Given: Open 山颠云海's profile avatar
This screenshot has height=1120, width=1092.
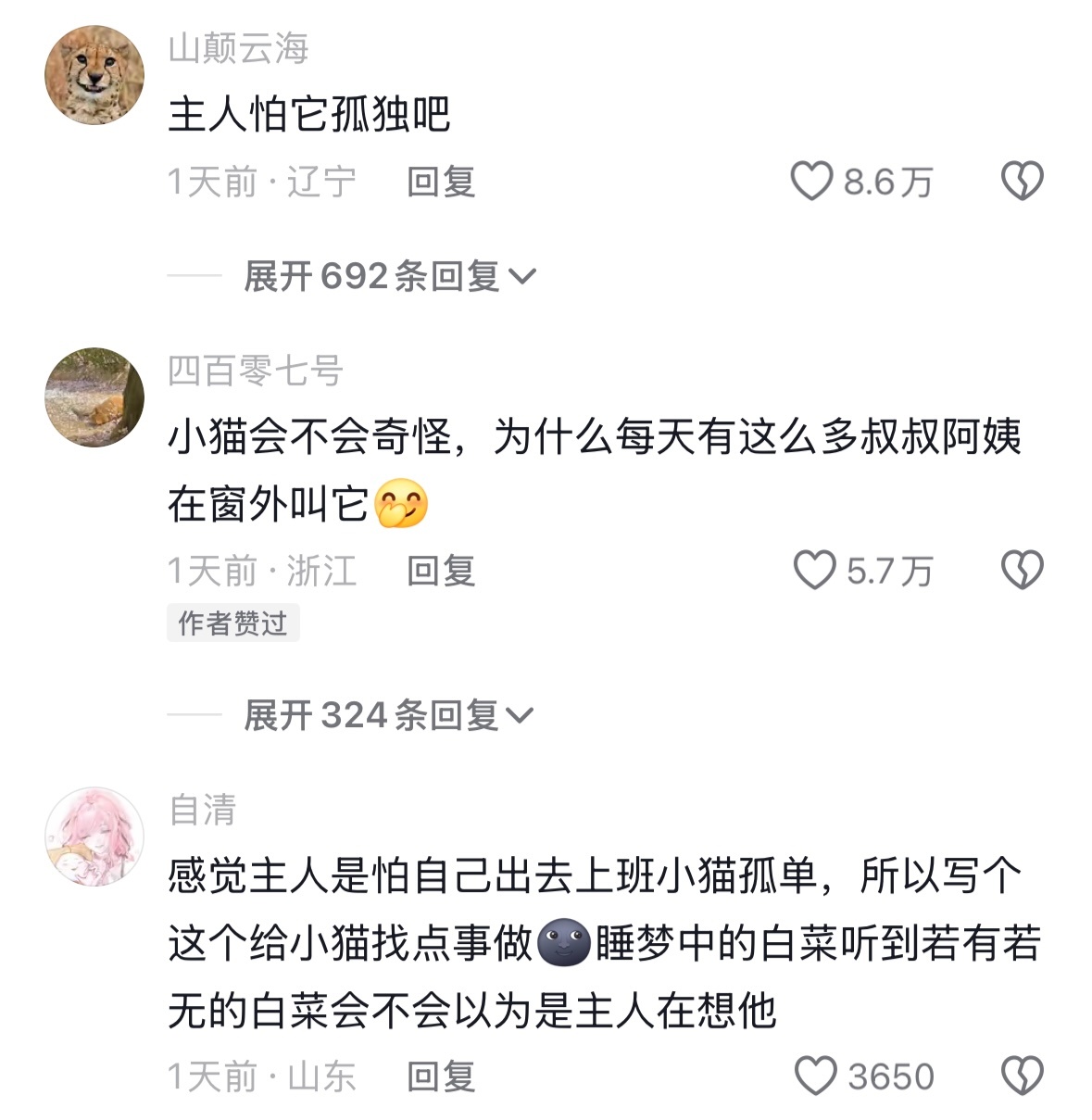Looking at the screenshot, I should pos(94,75).
